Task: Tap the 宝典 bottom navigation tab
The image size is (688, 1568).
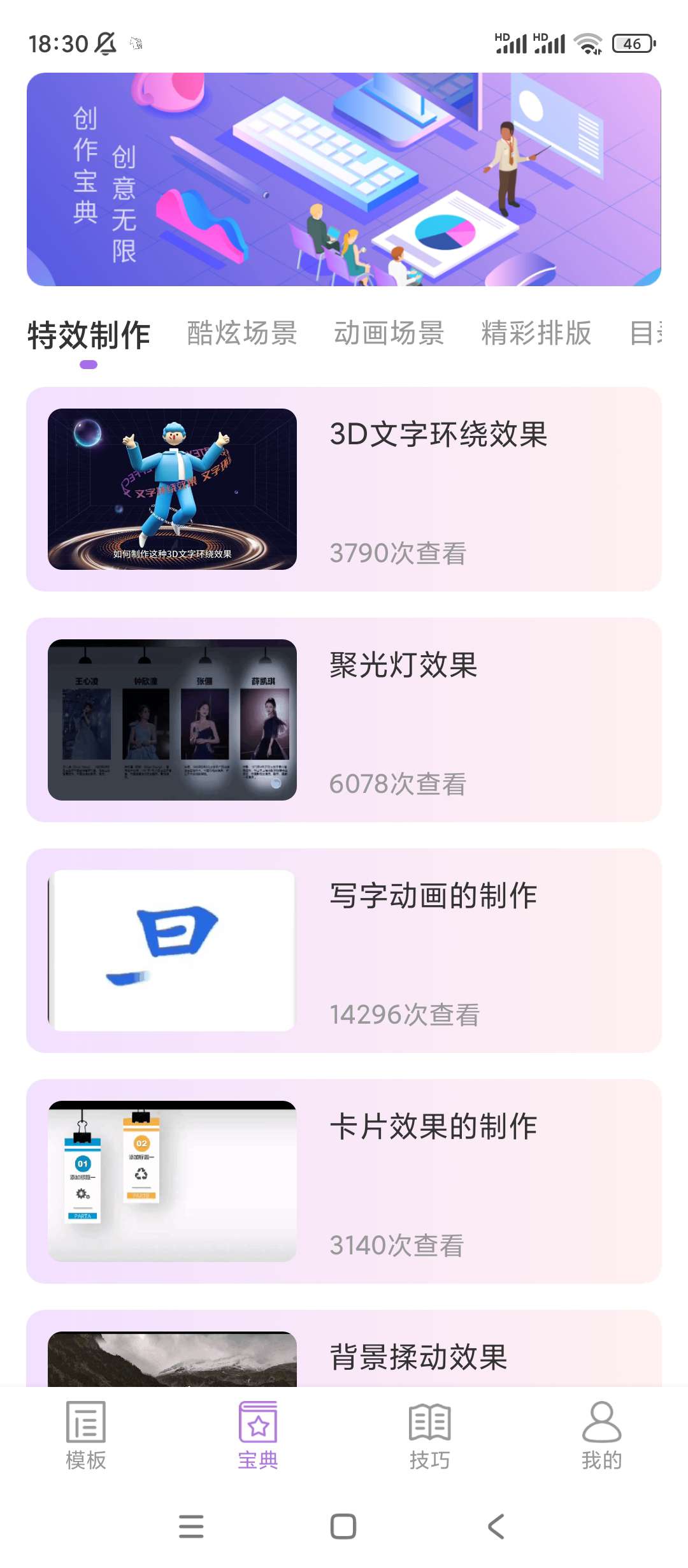Action: click(258, 1435)
